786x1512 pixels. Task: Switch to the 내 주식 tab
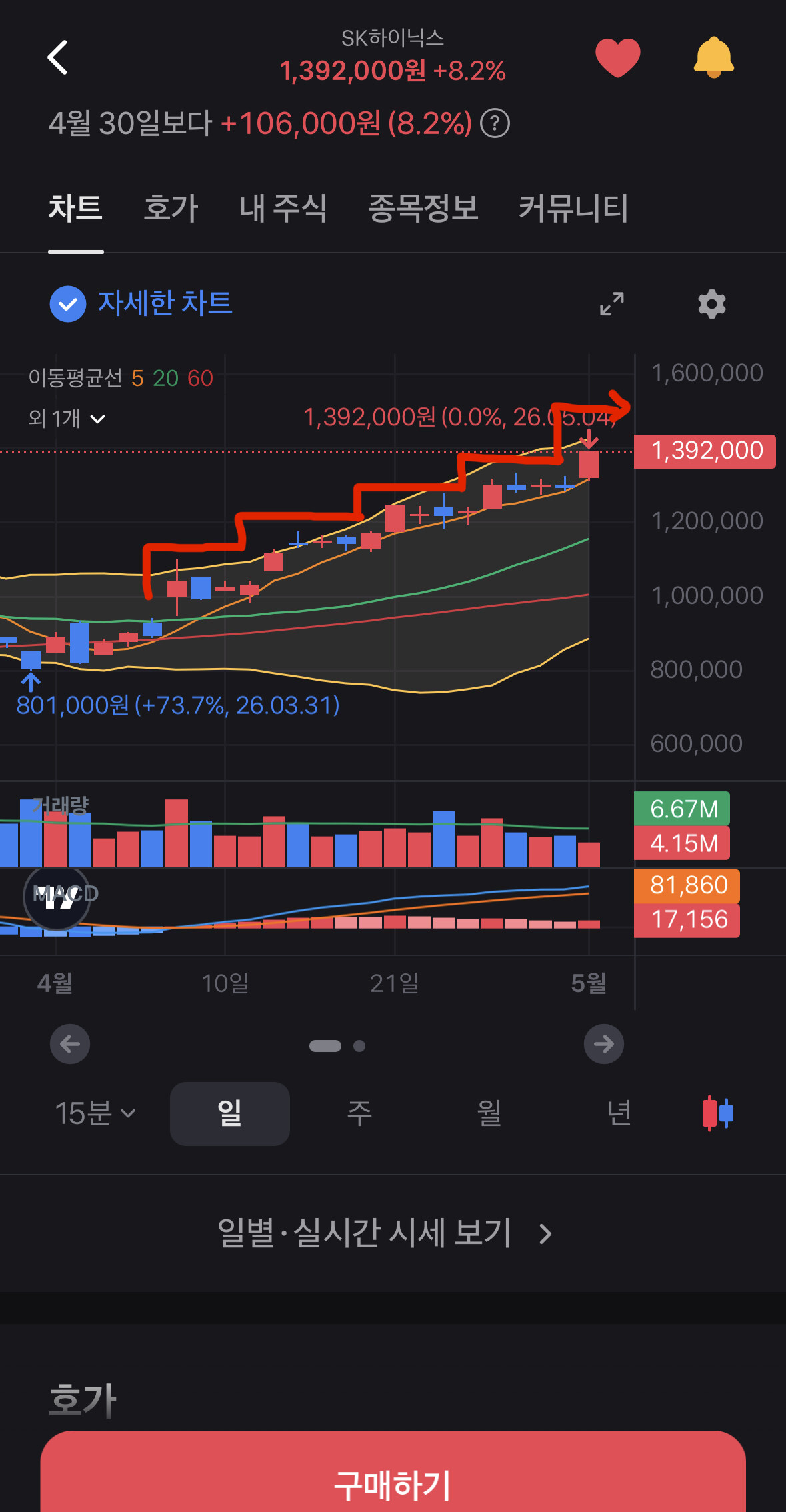[283, 208]
